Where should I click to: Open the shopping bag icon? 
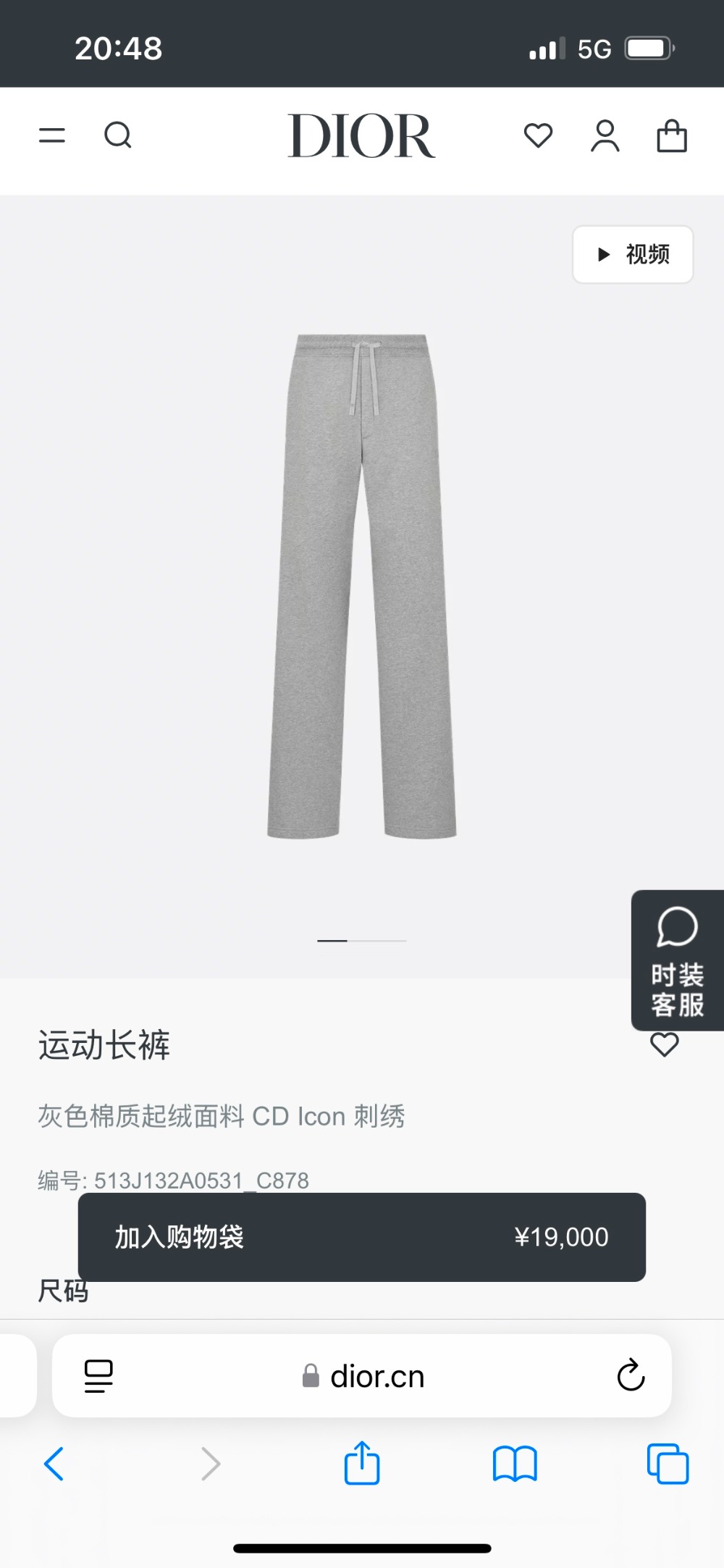672,135
